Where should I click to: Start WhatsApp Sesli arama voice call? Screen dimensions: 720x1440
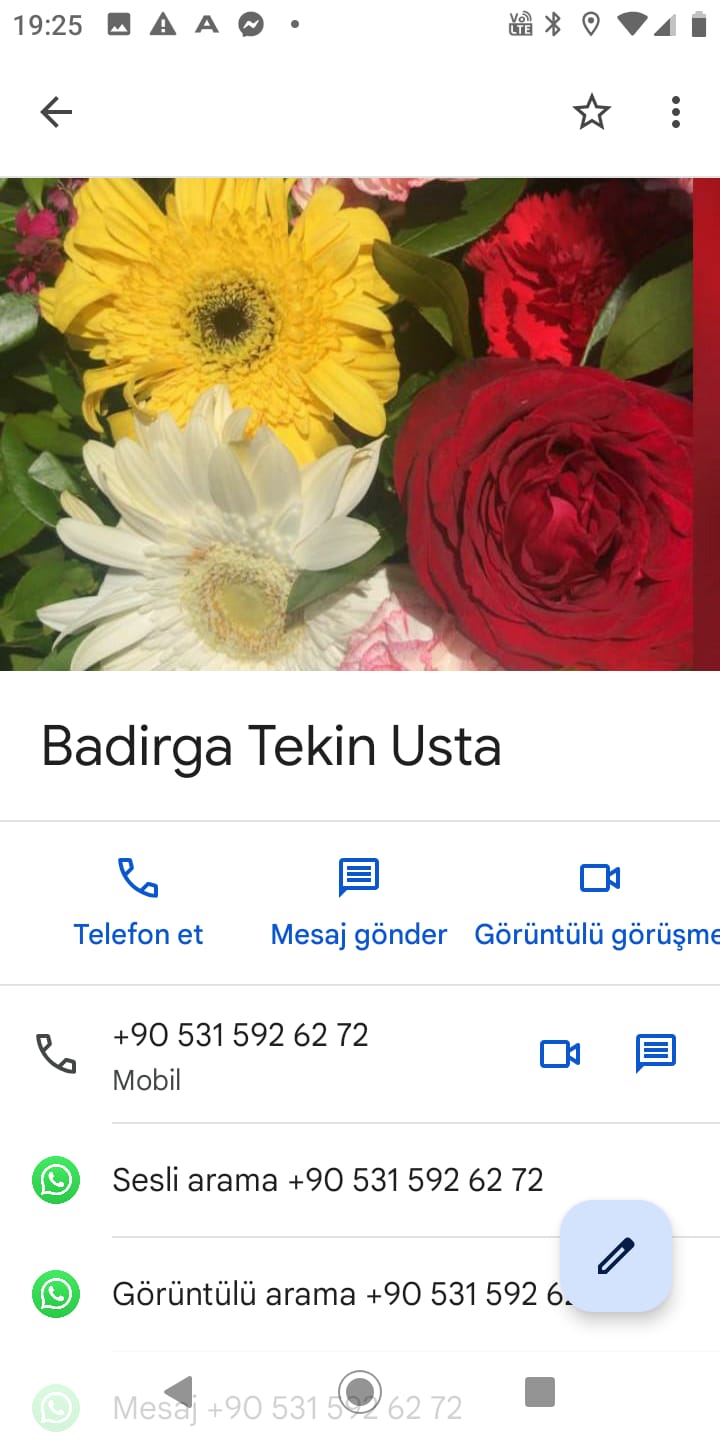pos(327,1180)
